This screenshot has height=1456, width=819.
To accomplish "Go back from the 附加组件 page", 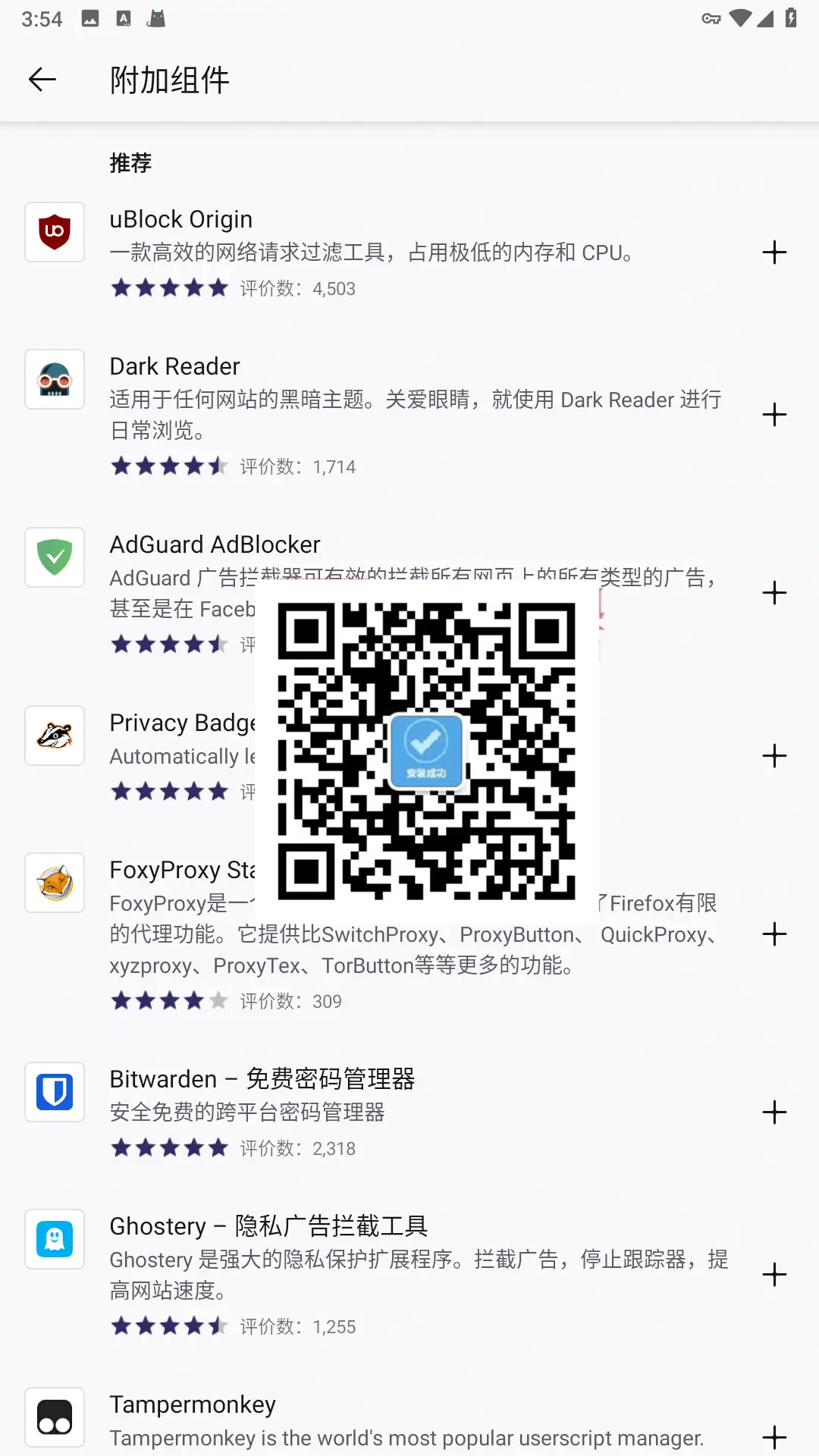I will [42, 80].
